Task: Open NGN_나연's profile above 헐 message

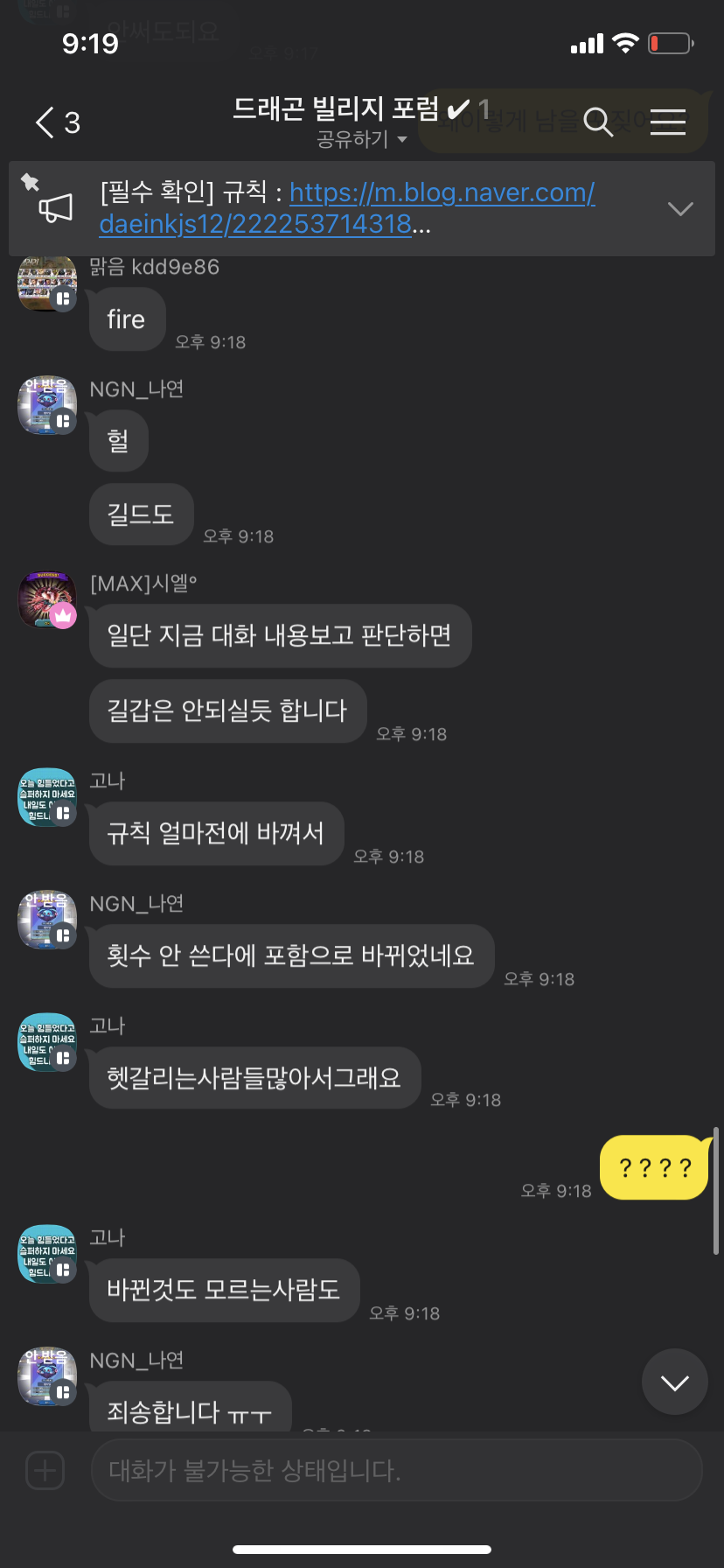Action: [x=47, y=406]
